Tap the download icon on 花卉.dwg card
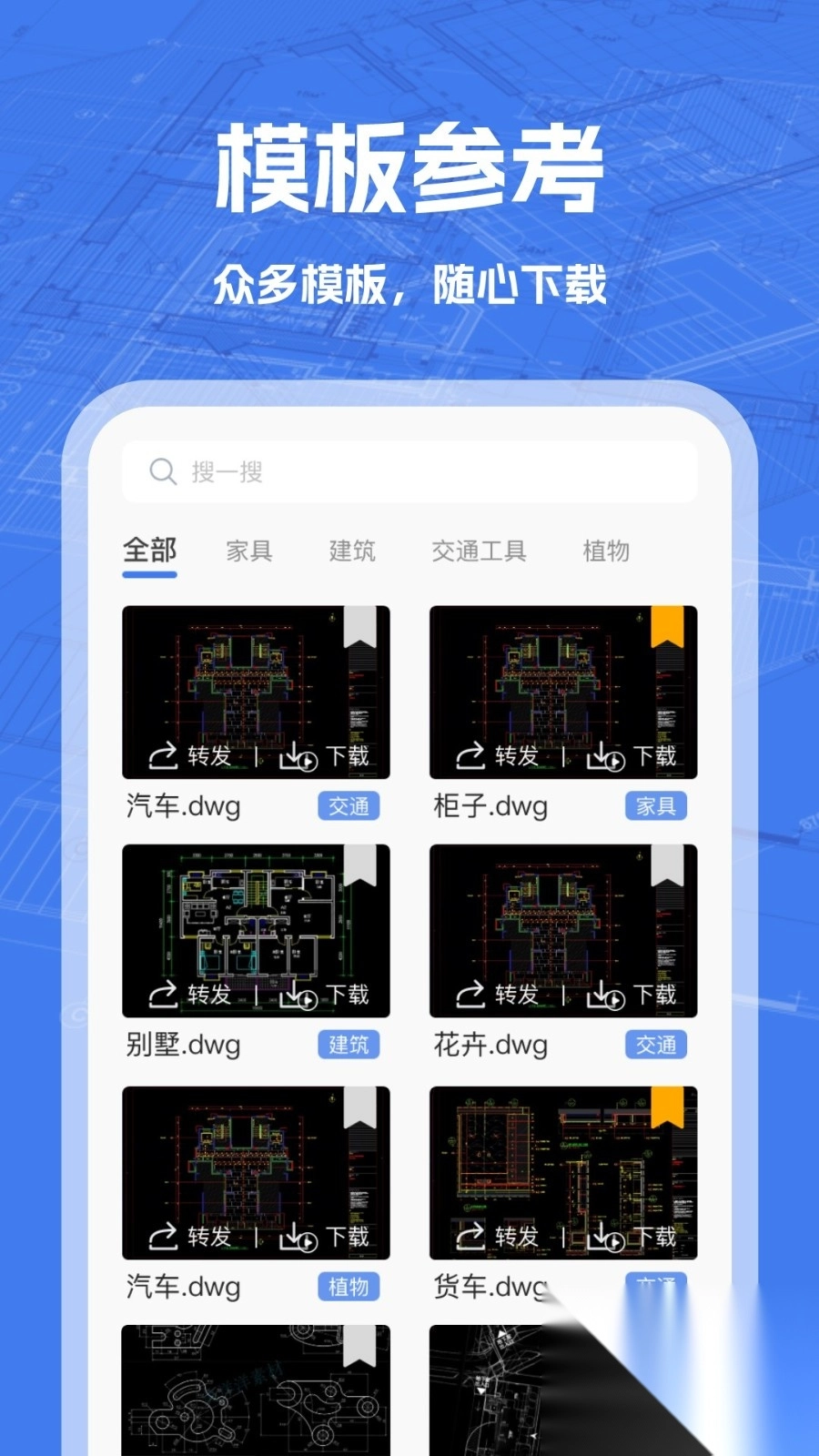 (x=606, y=996)
